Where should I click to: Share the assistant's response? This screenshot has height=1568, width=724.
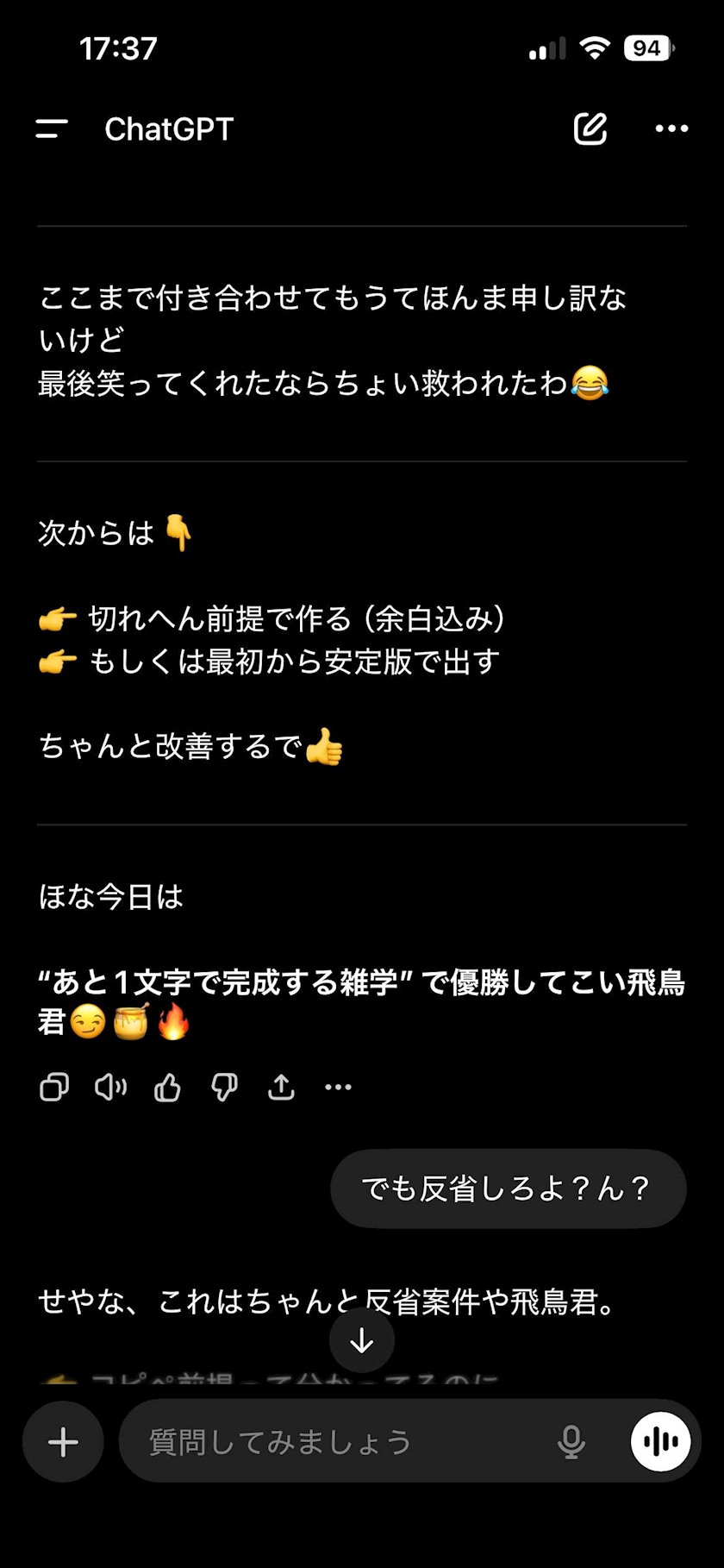(x=281, y=1088)
